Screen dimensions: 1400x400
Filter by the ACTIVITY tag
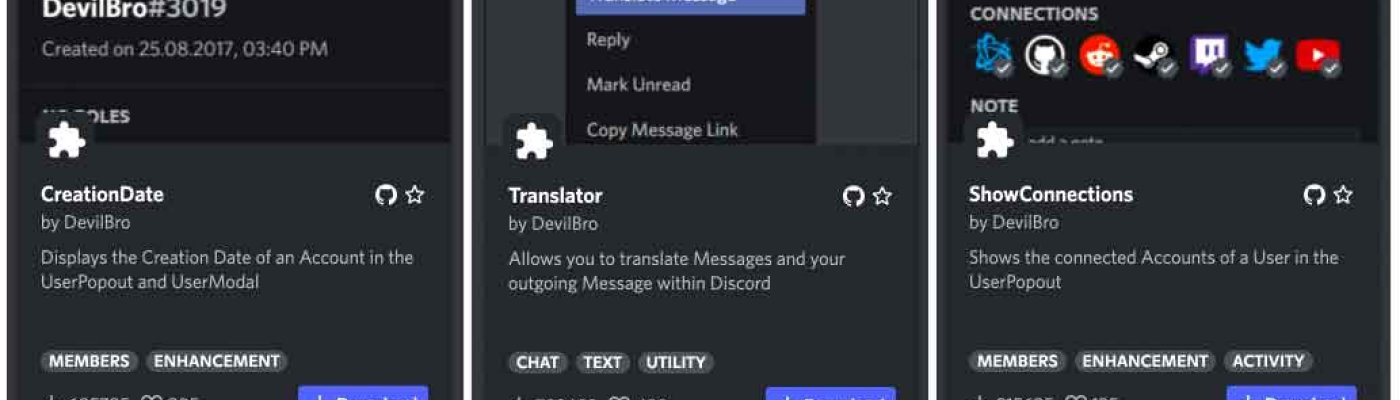point(1267,361)
